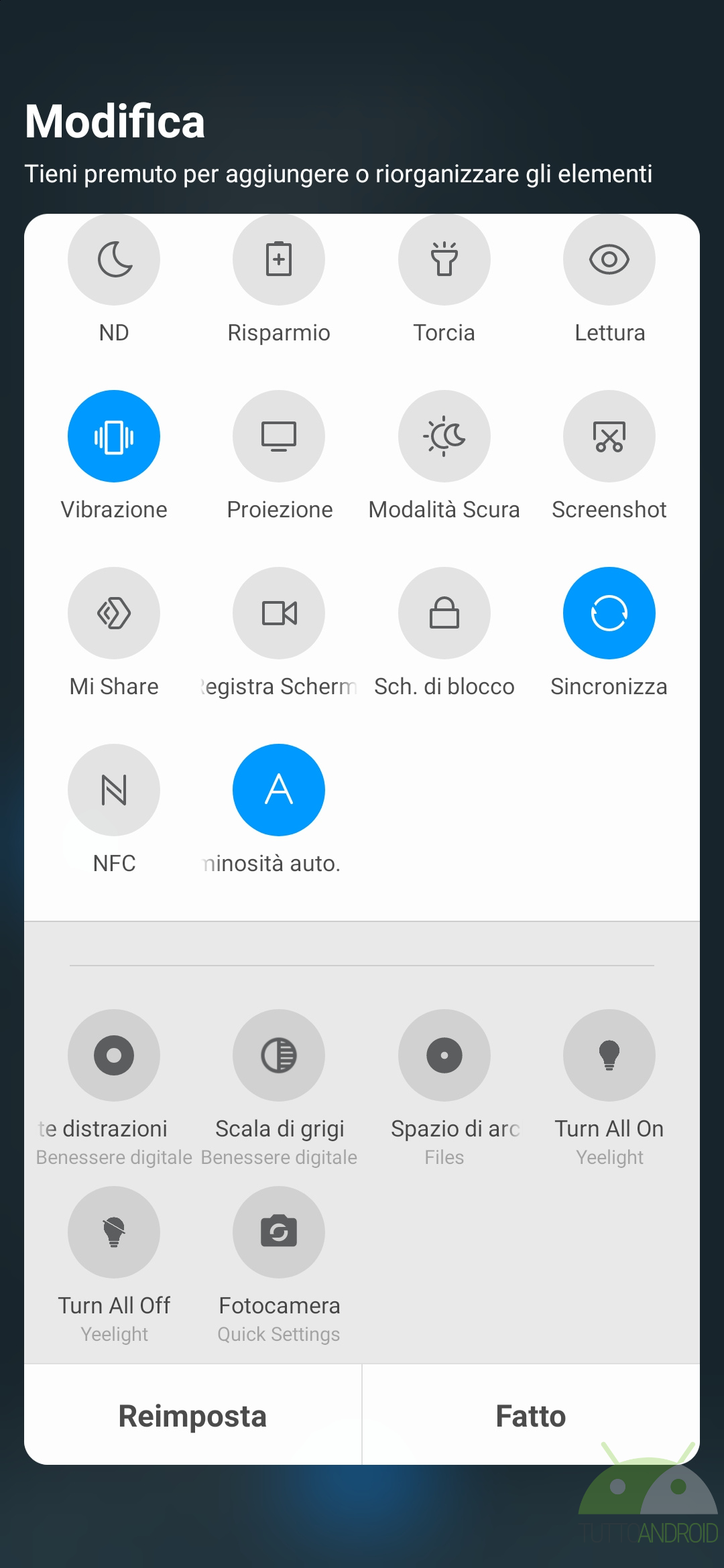This screenshot has height=1568, width=724.
Task: Tap the Registra Schermo recorder tile
Action: pos(279,613)
